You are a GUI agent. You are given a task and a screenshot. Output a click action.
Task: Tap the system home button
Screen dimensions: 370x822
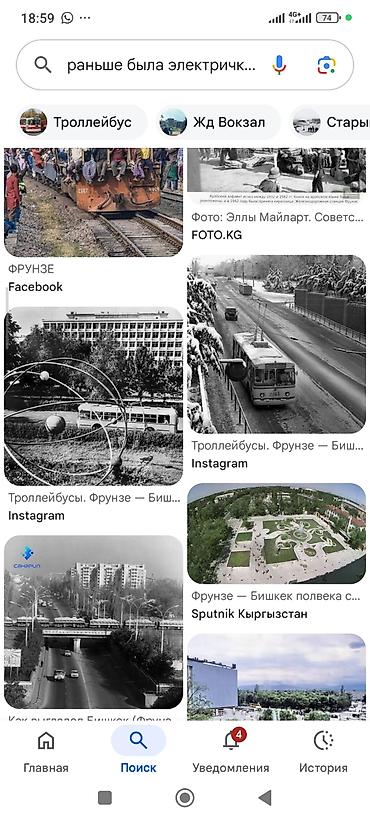pyautogui.click(x=184, y=798)
